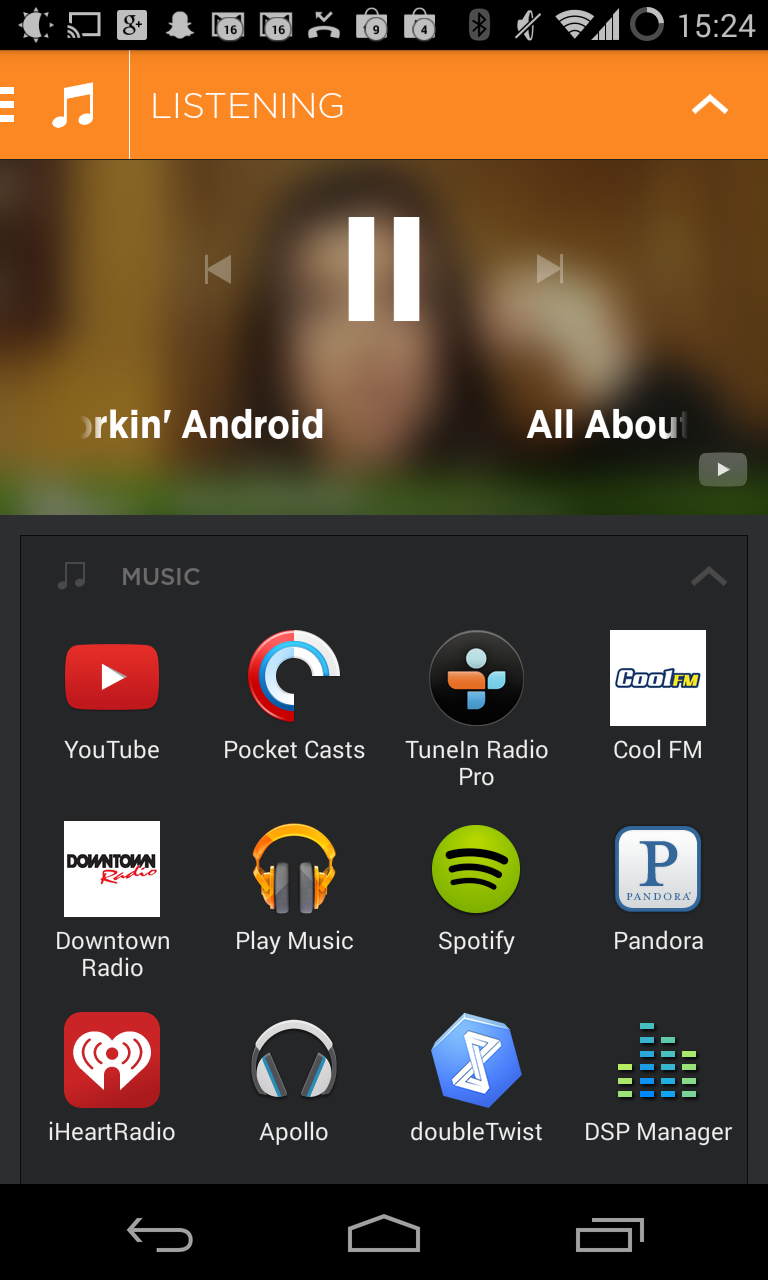
Task: Collapse the Listening header chevron
Action: point(709,105)
